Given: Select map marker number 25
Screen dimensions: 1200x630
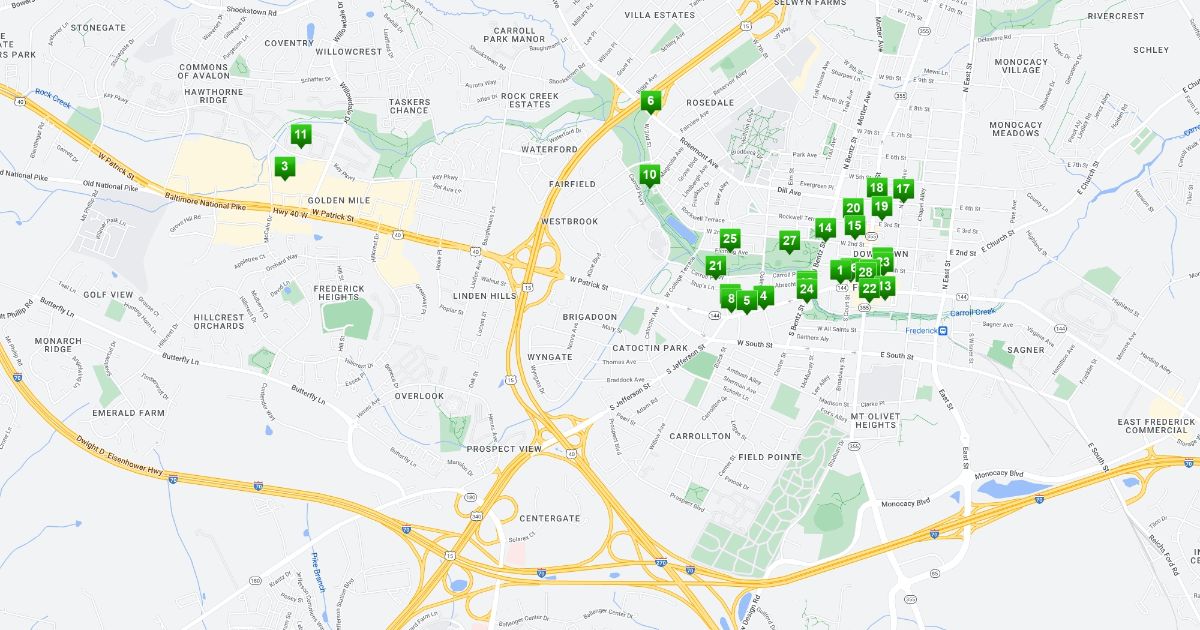Looking at the screenshot, I should (730, 240).
